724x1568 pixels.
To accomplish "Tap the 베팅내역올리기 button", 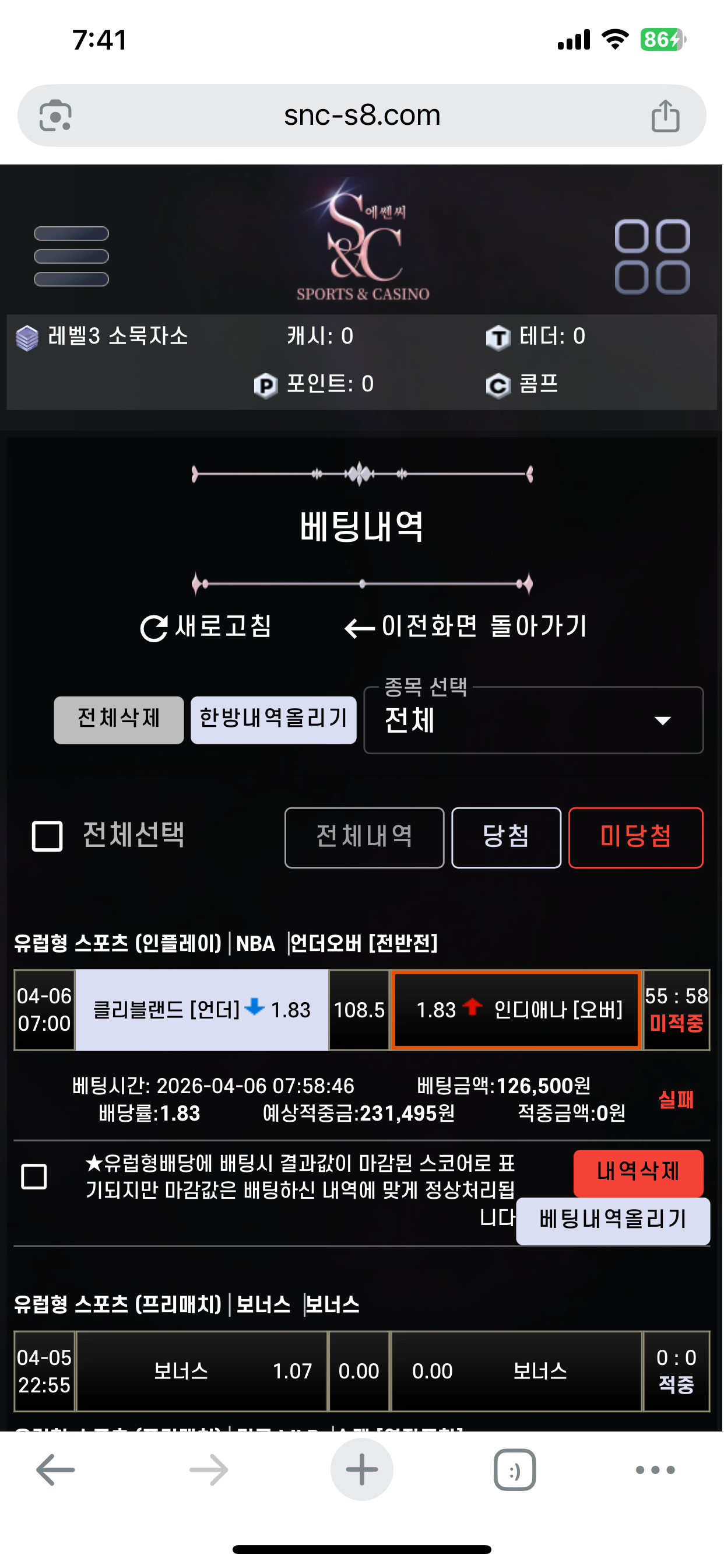I will click(x=612, y=1220).
